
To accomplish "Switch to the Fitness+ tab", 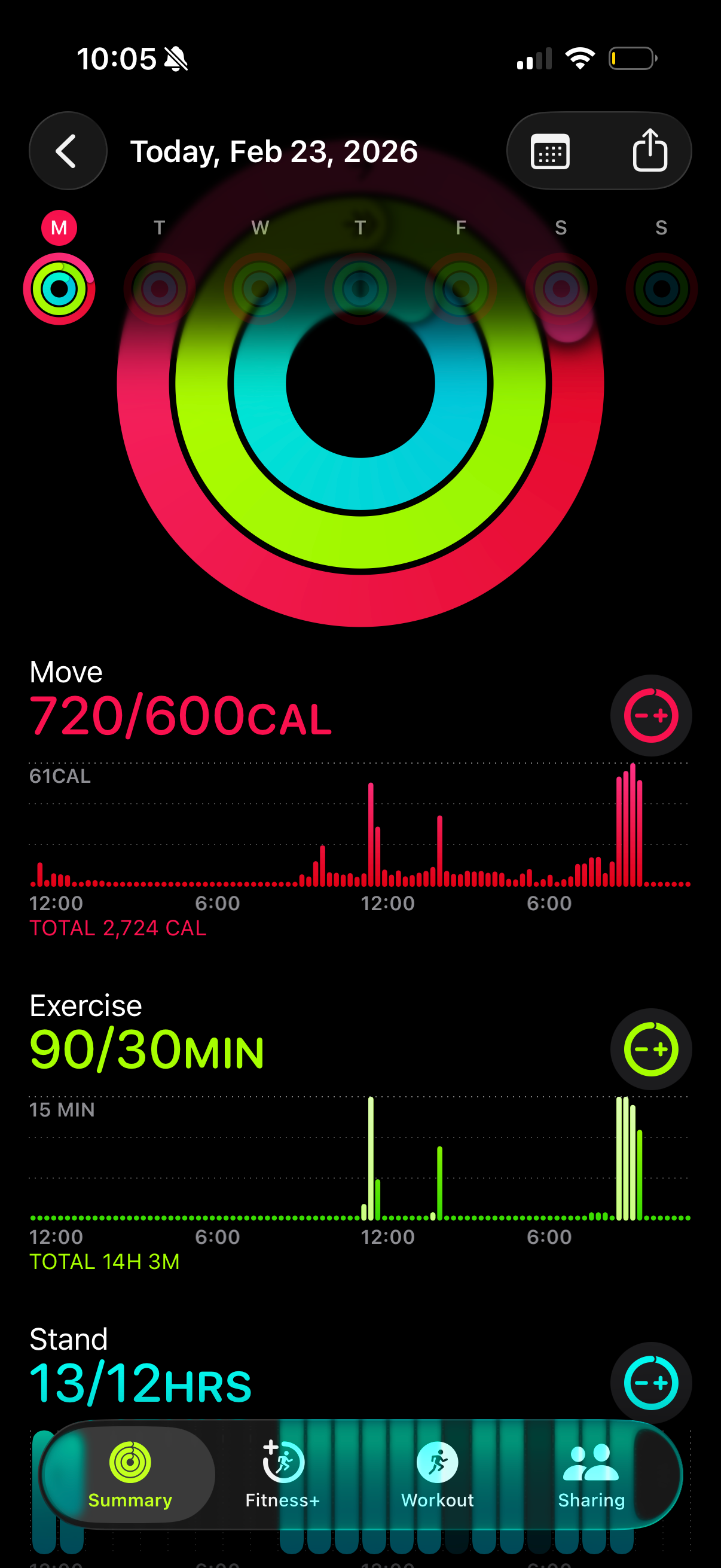I will tap(282, 1474).
